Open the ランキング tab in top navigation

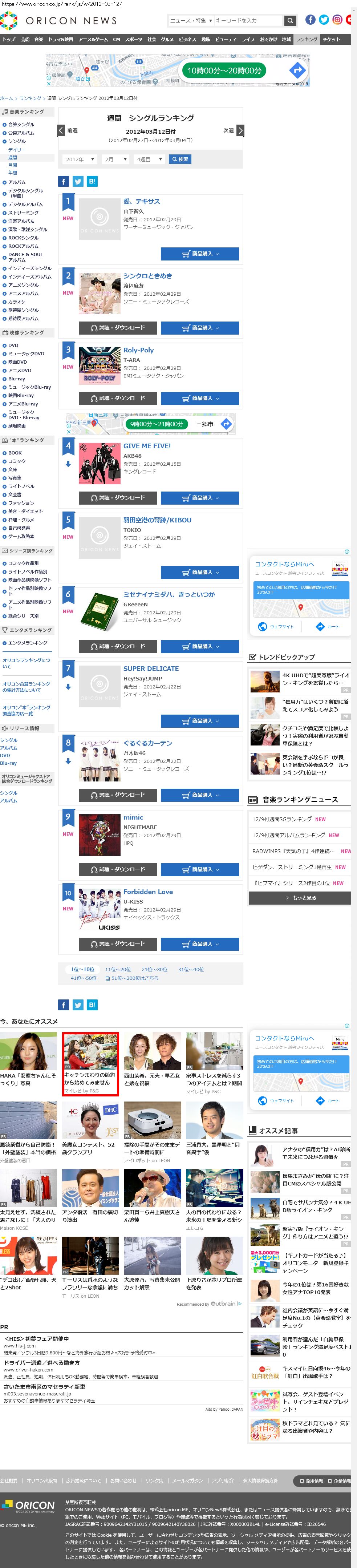(307, 40)
